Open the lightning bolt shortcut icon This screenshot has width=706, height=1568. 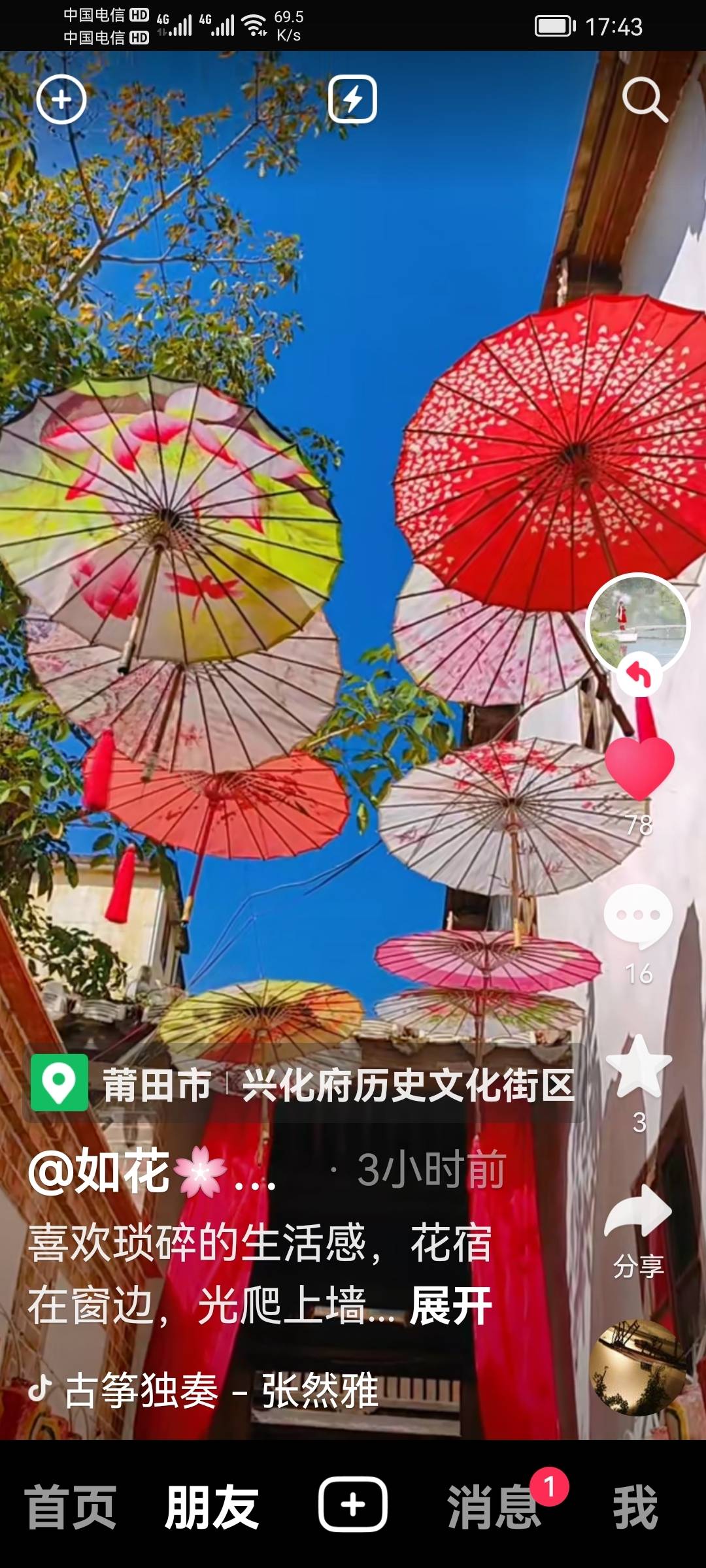(352, 99)
